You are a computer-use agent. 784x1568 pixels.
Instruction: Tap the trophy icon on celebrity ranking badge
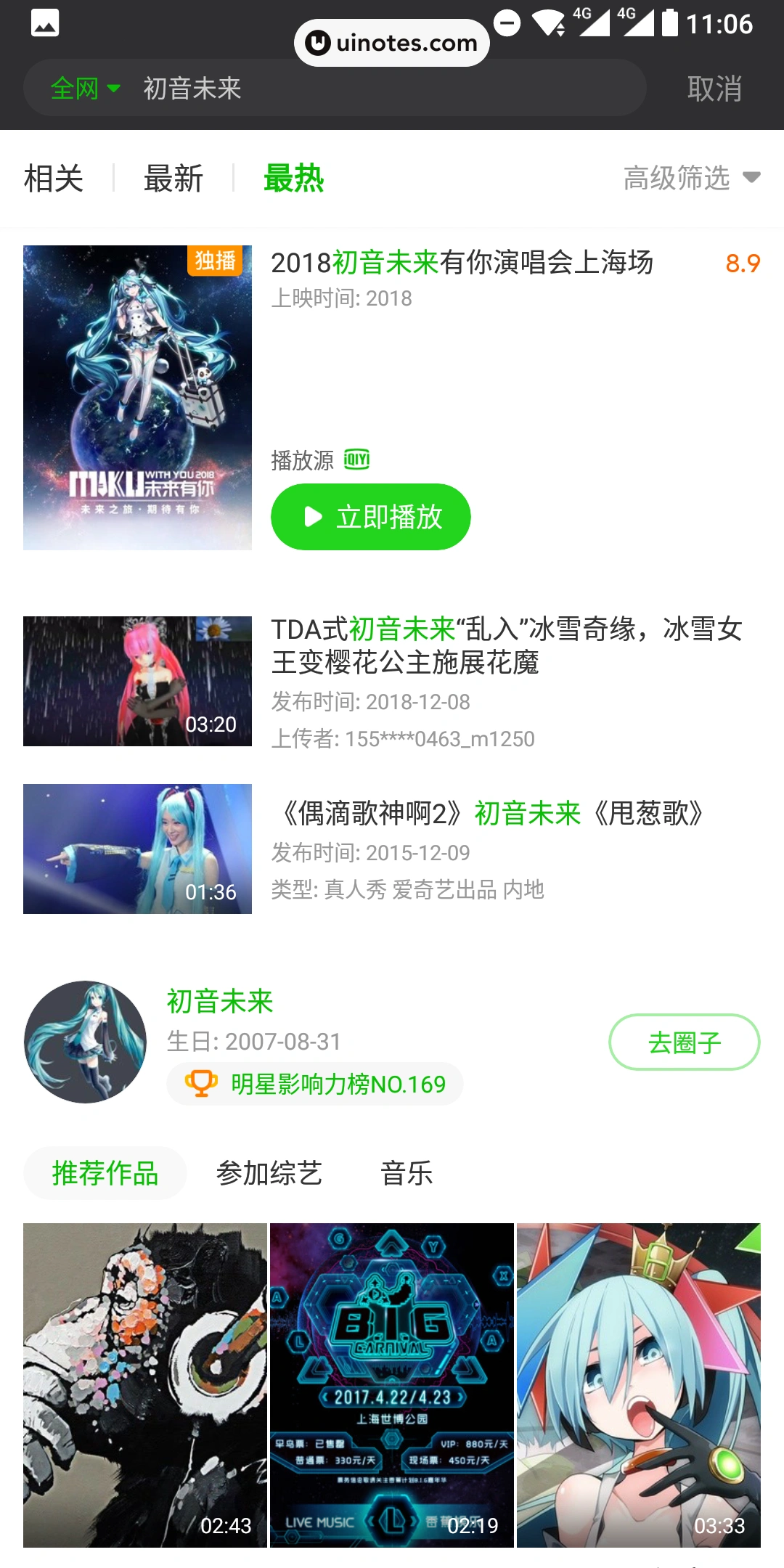(x=201, y=1083)
